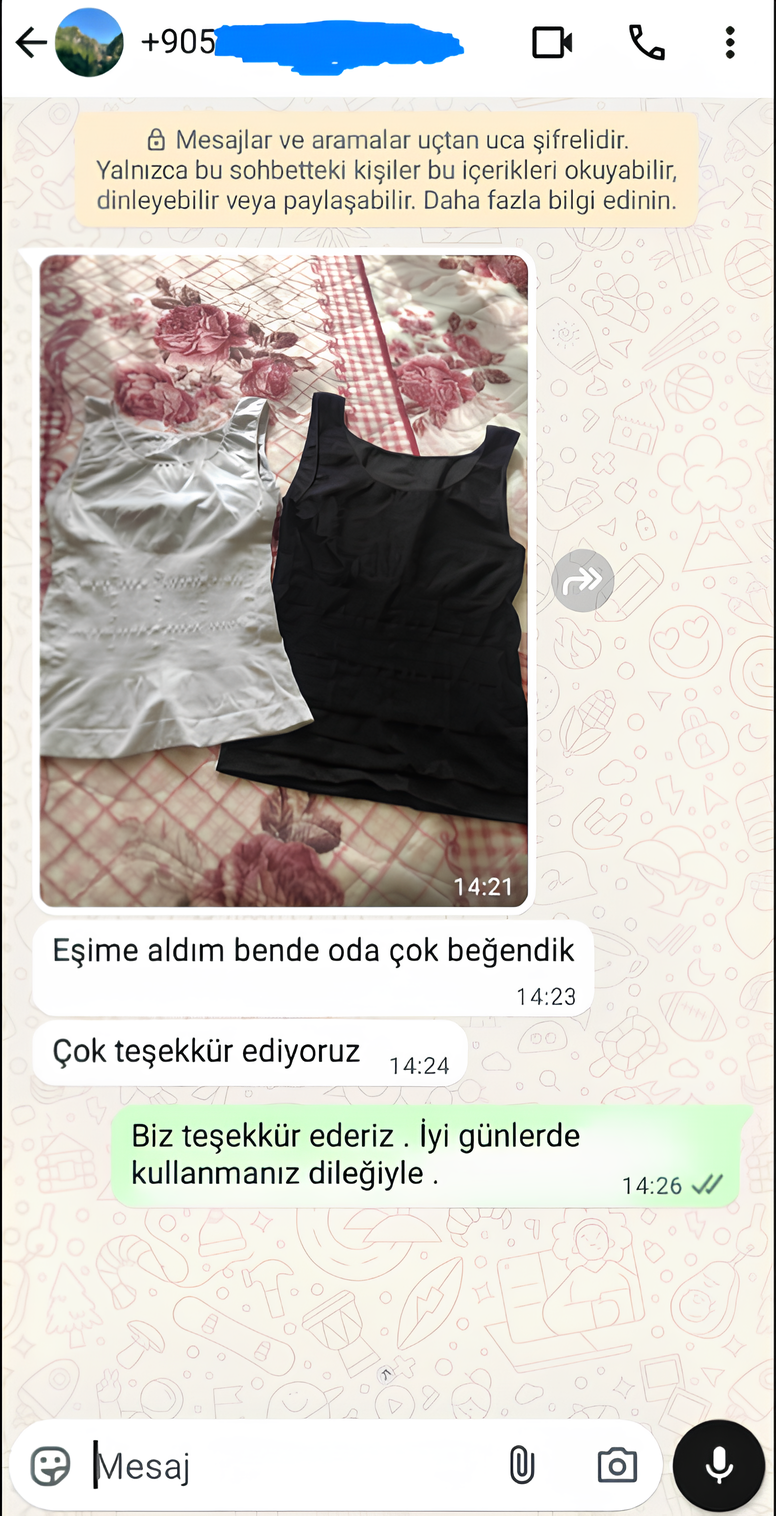Attach a file with the paperclip

[x=521, y=1466]
